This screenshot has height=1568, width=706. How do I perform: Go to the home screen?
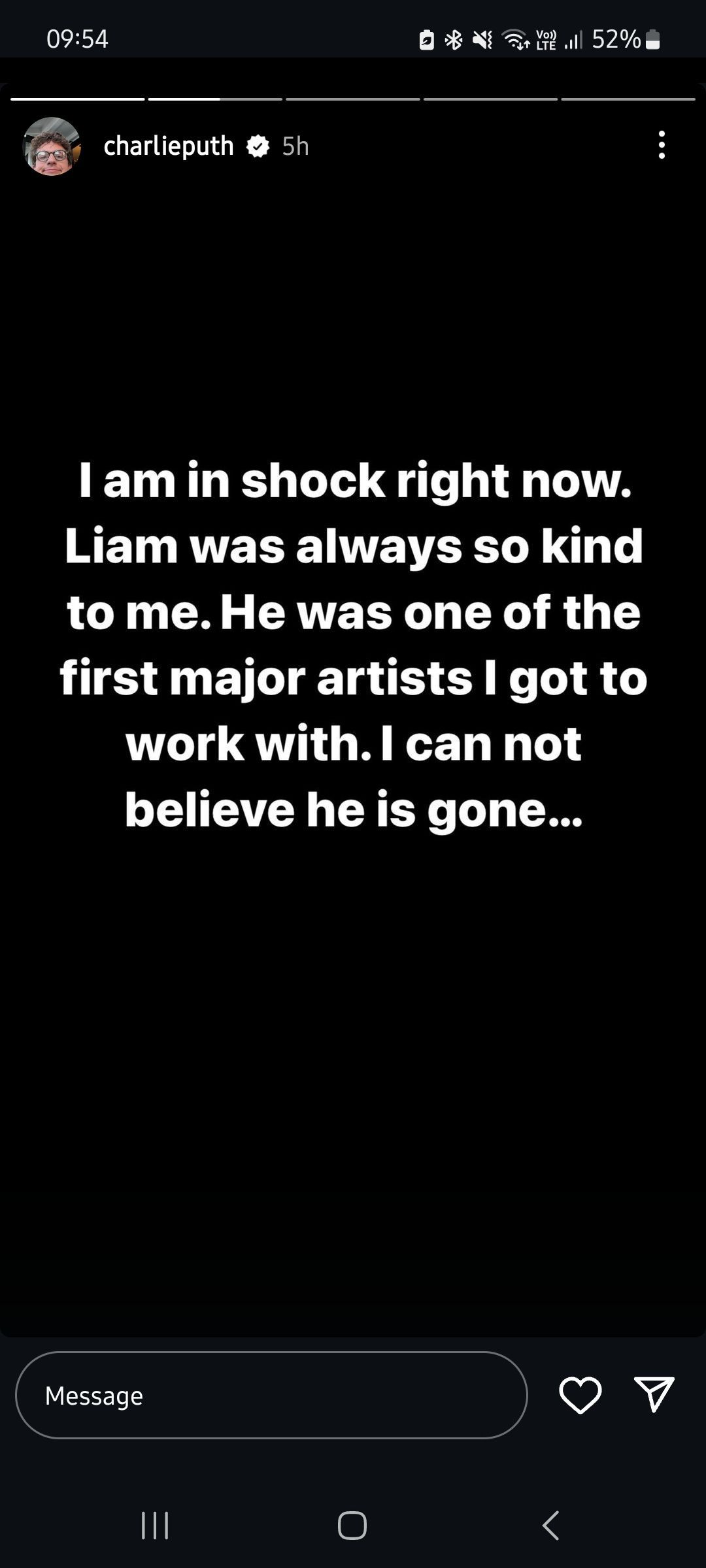tap(352, 1526)
